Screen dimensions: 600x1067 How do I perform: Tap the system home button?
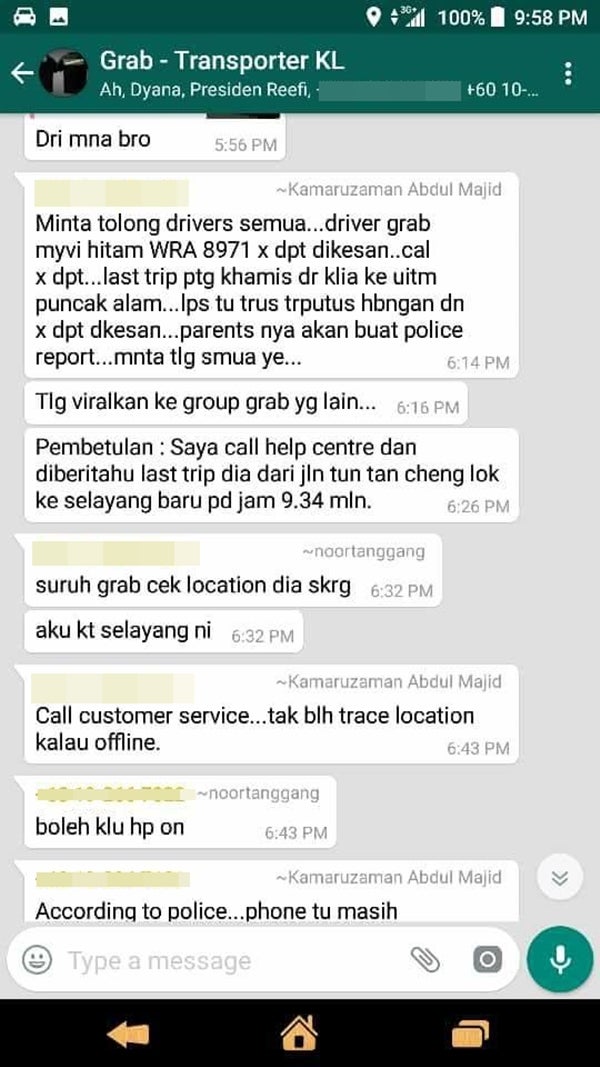[x=299, y=1031]
